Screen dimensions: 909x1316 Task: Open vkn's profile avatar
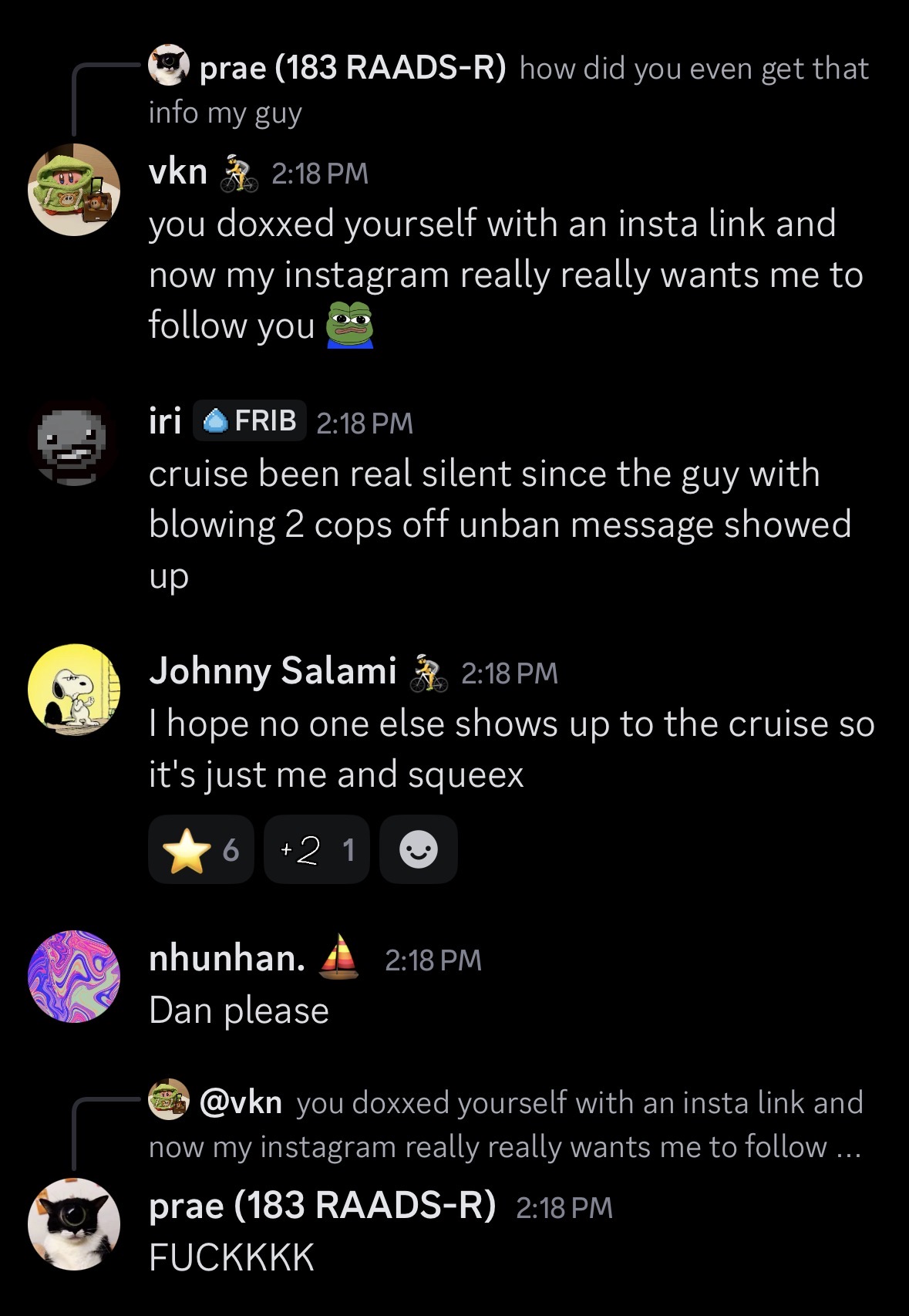pos(73,189)
